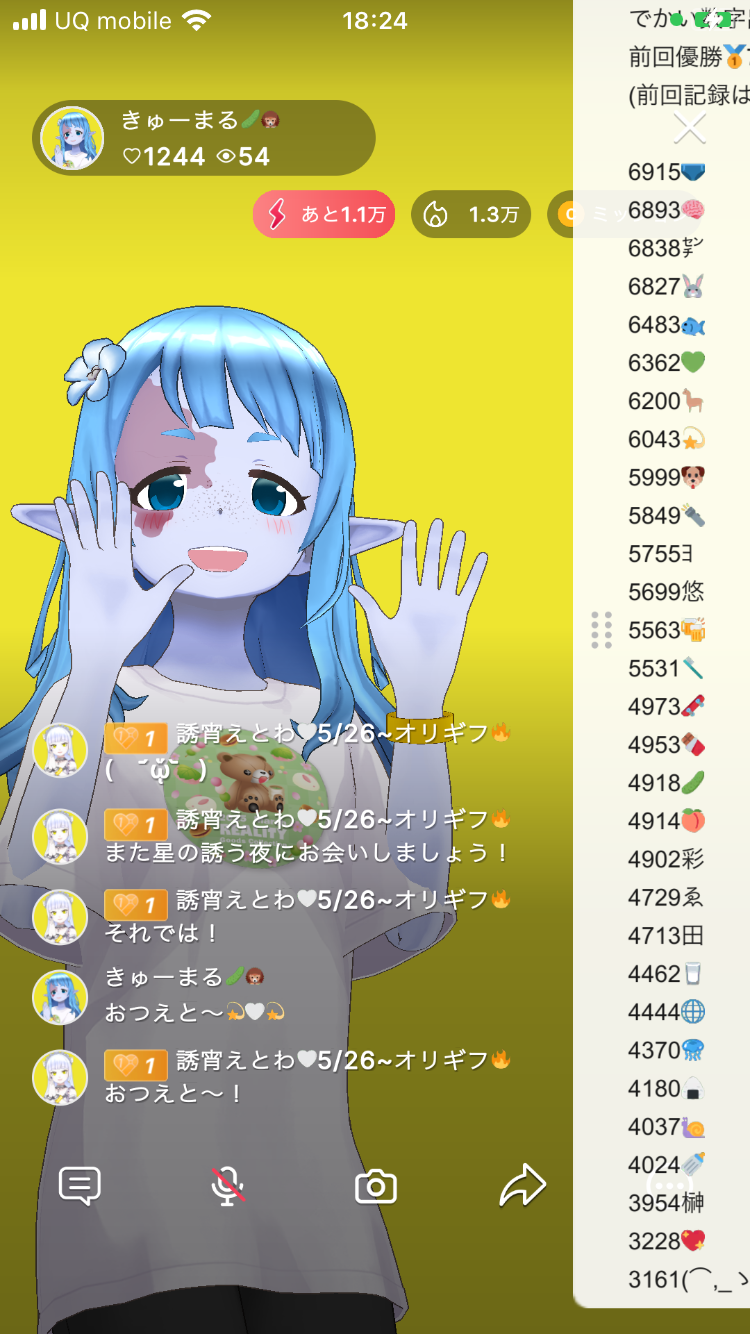
Task: Tap the 1.3万 flame chip
Action: 471,214
